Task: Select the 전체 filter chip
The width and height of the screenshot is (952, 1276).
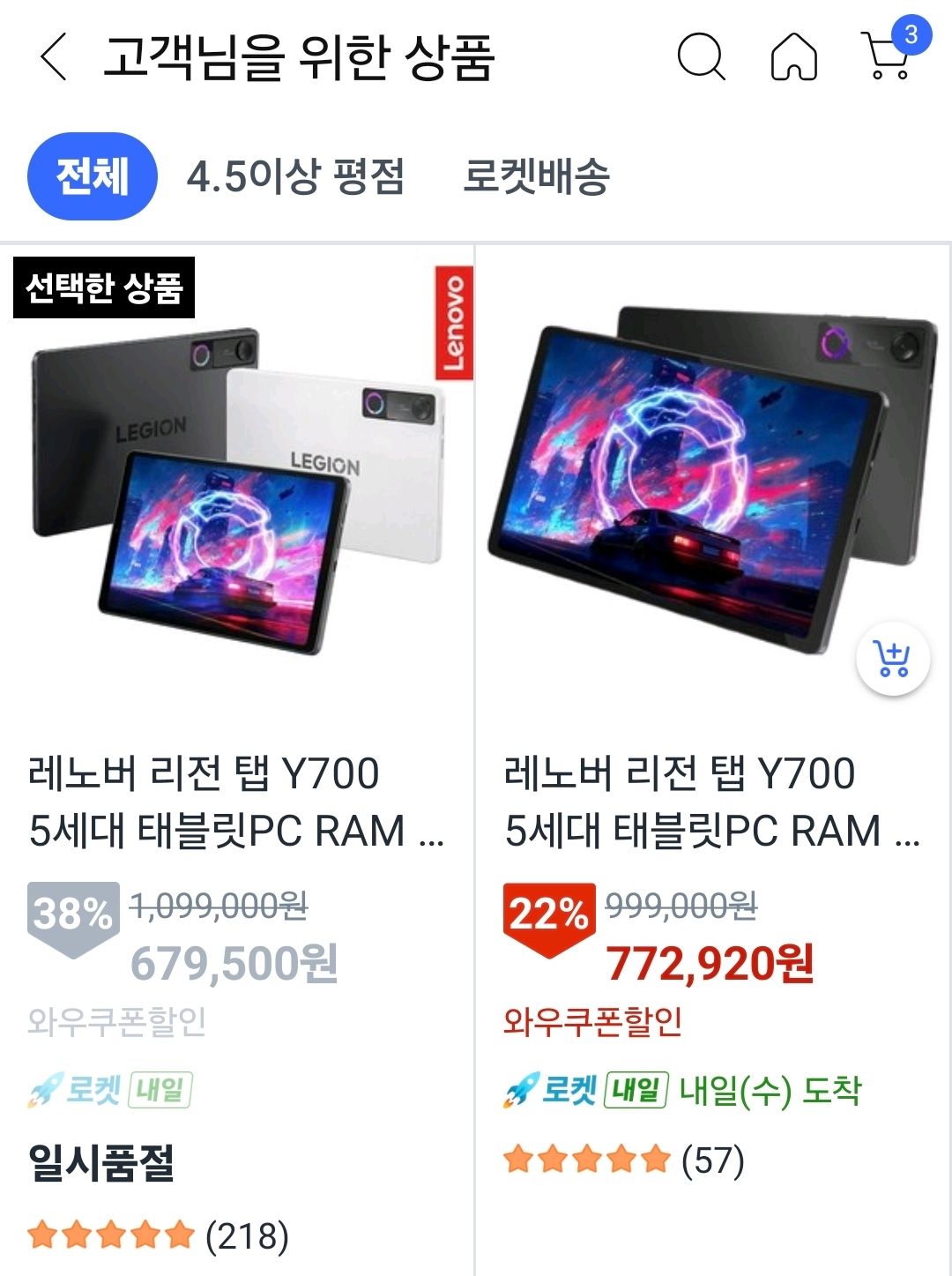Action: [x=93, y=176]
